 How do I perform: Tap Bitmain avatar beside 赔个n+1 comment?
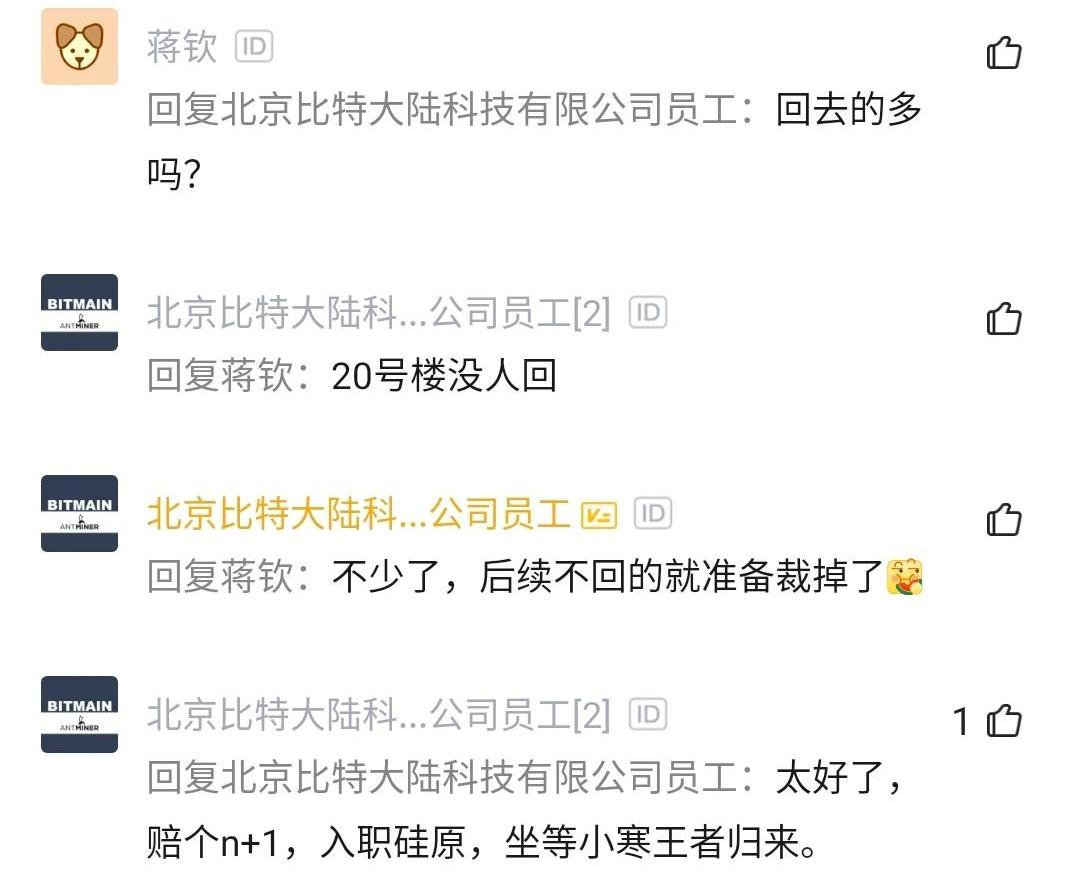79,714
